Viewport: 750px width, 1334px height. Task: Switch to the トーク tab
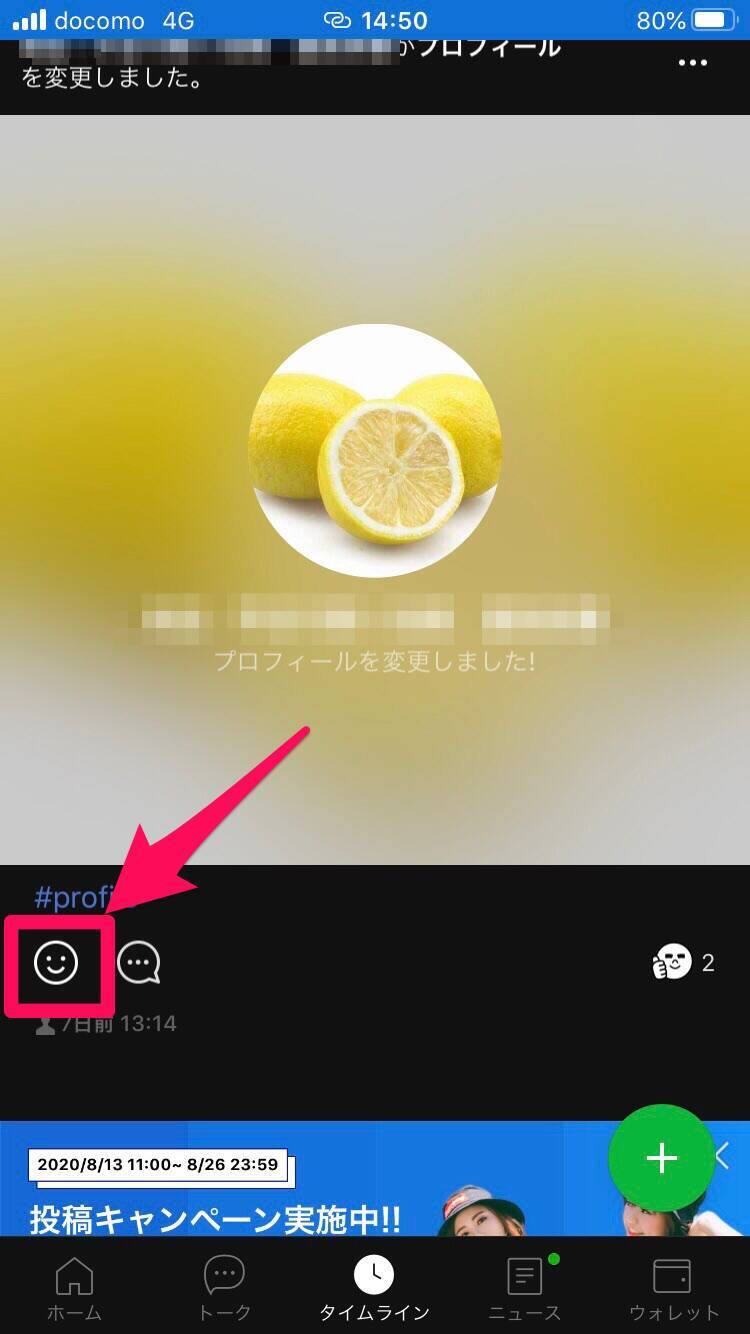point(224,1289)
